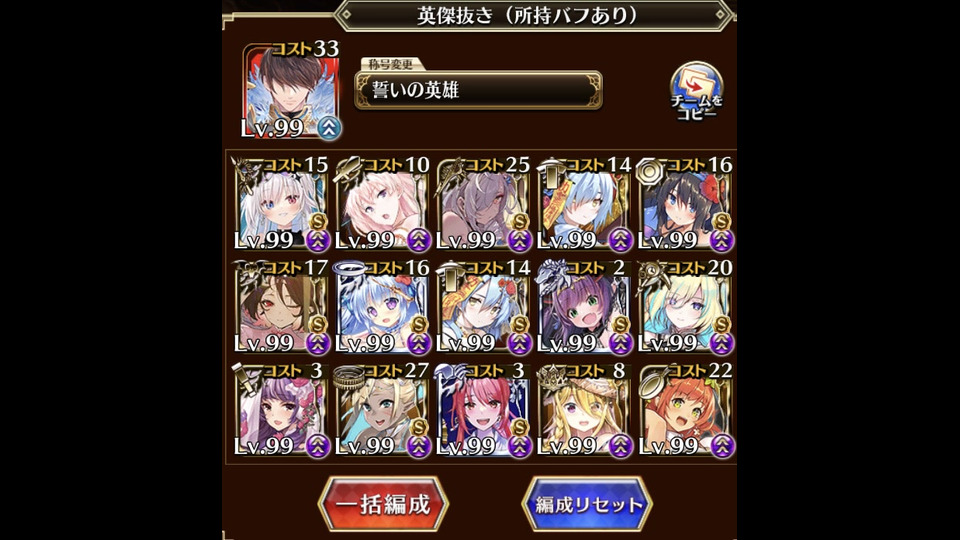960x540 pixels.
Task: Copy the team with チームをコピー
Action: 699,94
